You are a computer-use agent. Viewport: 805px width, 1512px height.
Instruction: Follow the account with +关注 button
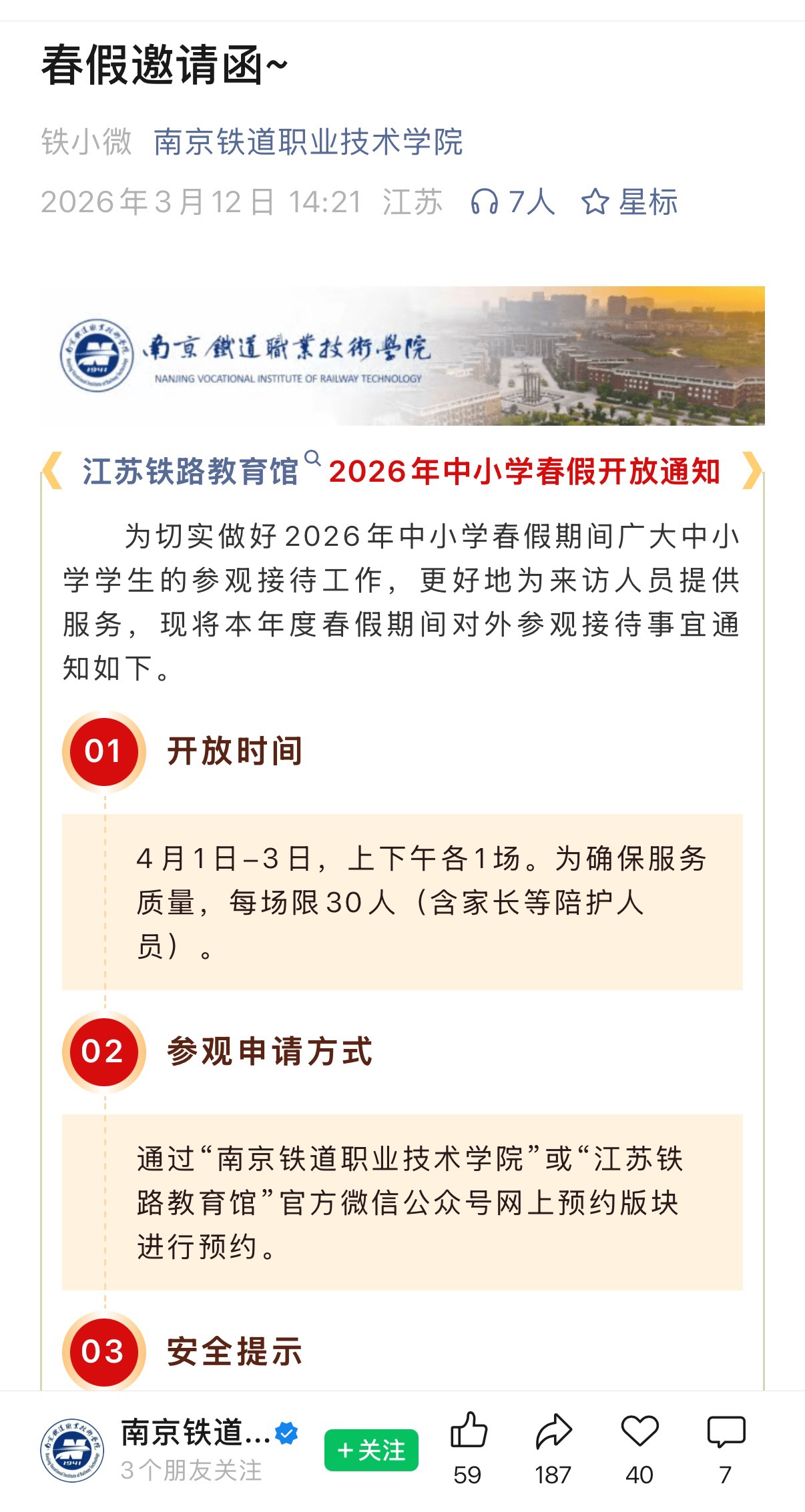371,1450
